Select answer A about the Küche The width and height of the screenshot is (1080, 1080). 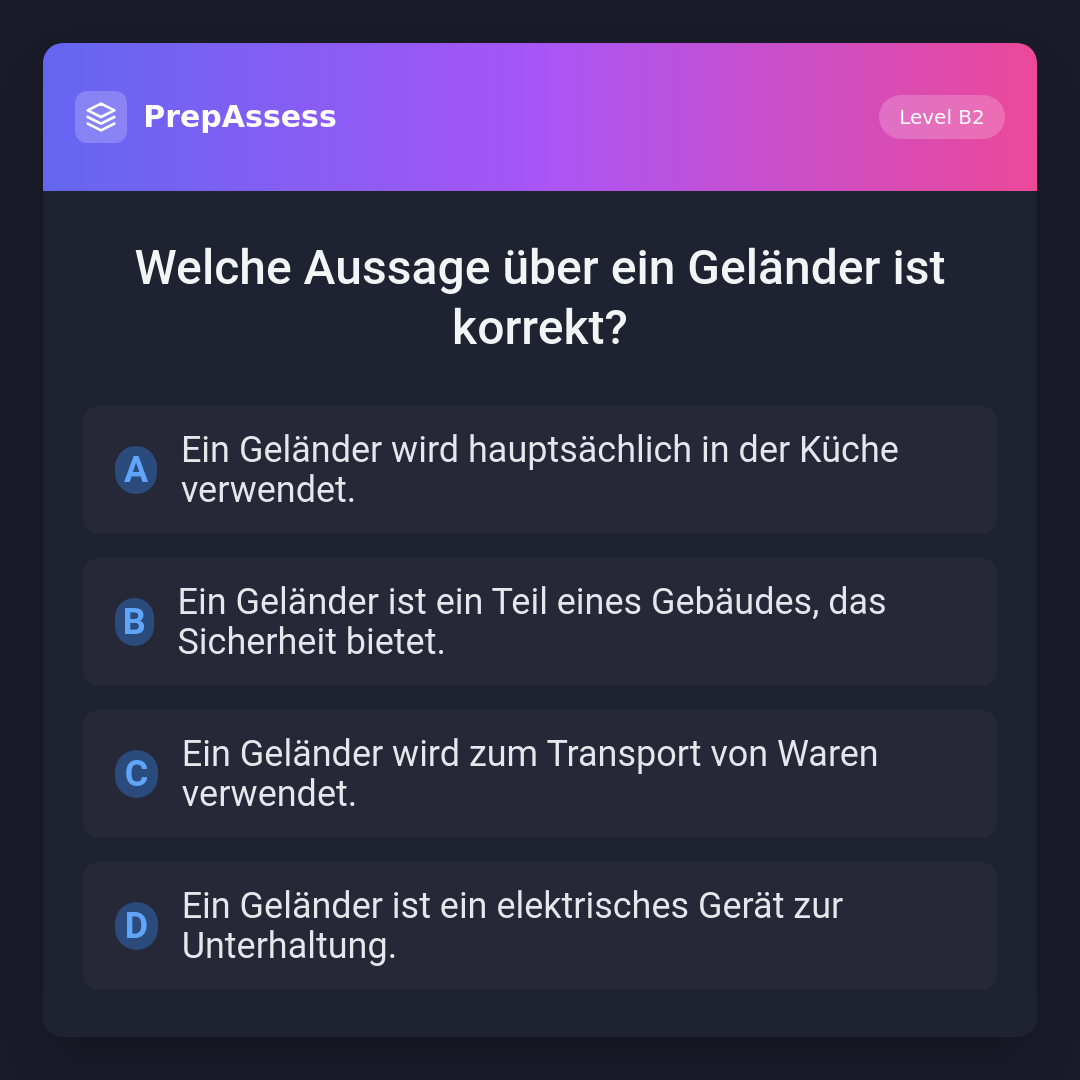(x=540, y=470)
